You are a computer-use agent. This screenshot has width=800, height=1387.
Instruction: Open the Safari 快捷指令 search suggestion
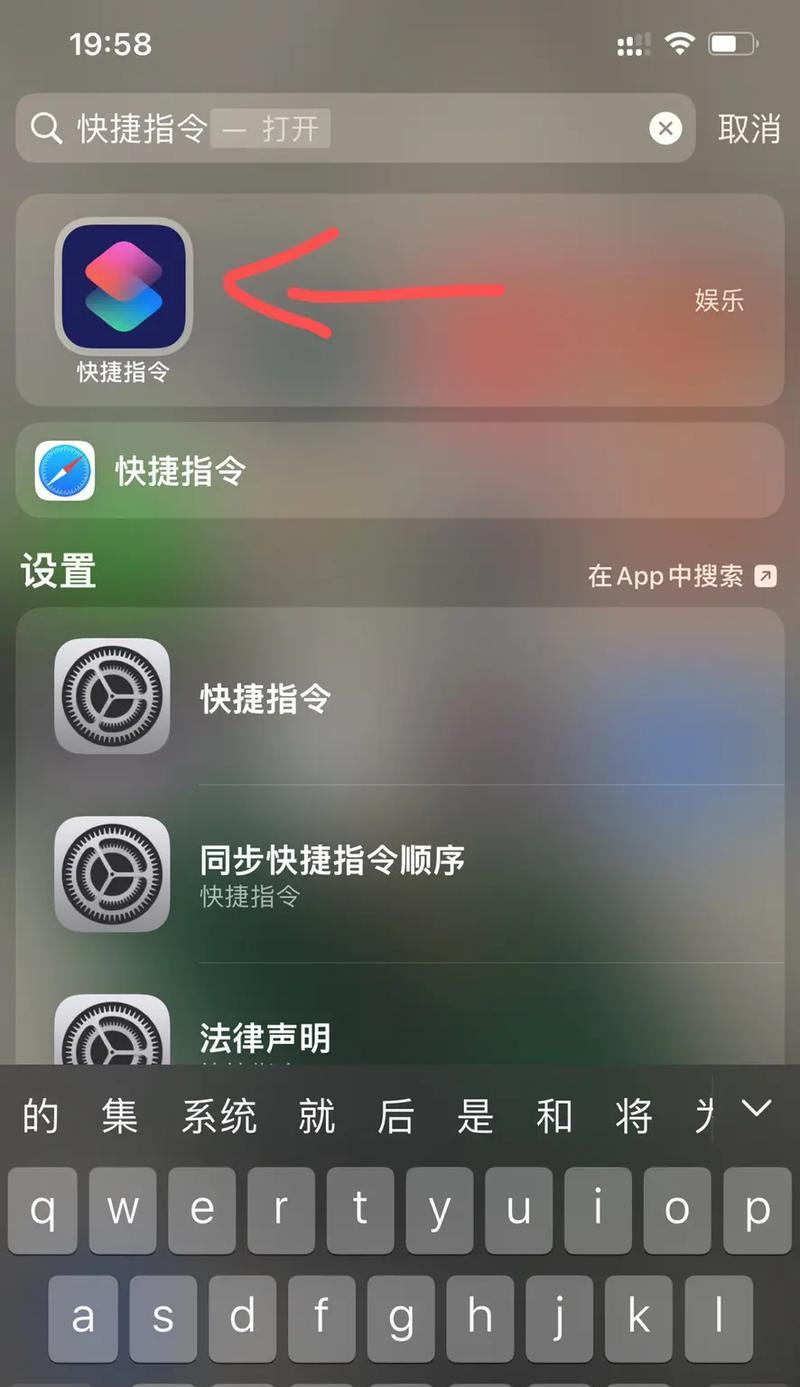click(400, 470)
